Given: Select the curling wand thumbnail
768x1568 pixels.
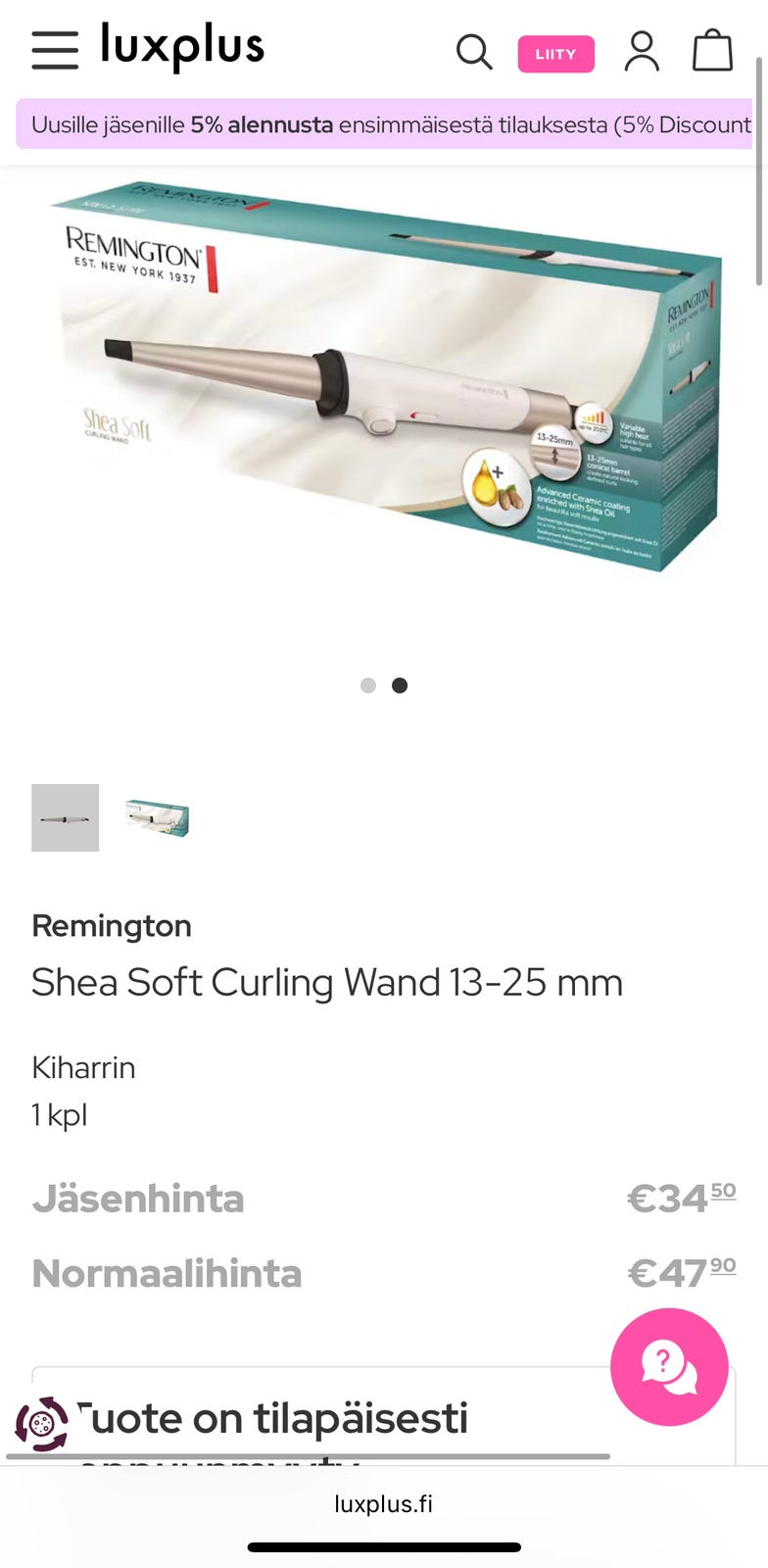Looking at the screenshot, I should tap(66, 817).
